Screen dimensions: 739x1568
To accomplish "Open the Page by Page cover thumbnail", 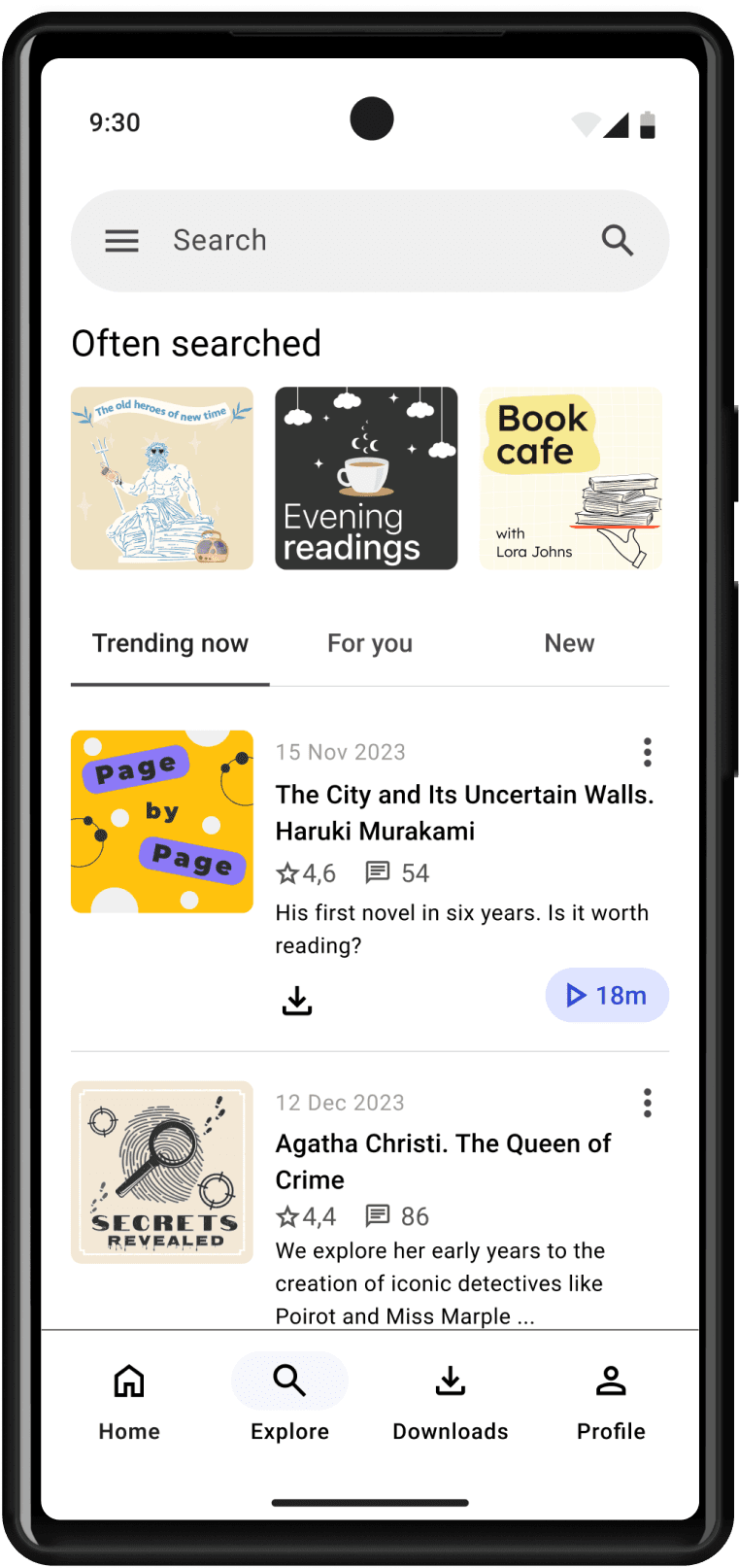I will tap(162, 821).
